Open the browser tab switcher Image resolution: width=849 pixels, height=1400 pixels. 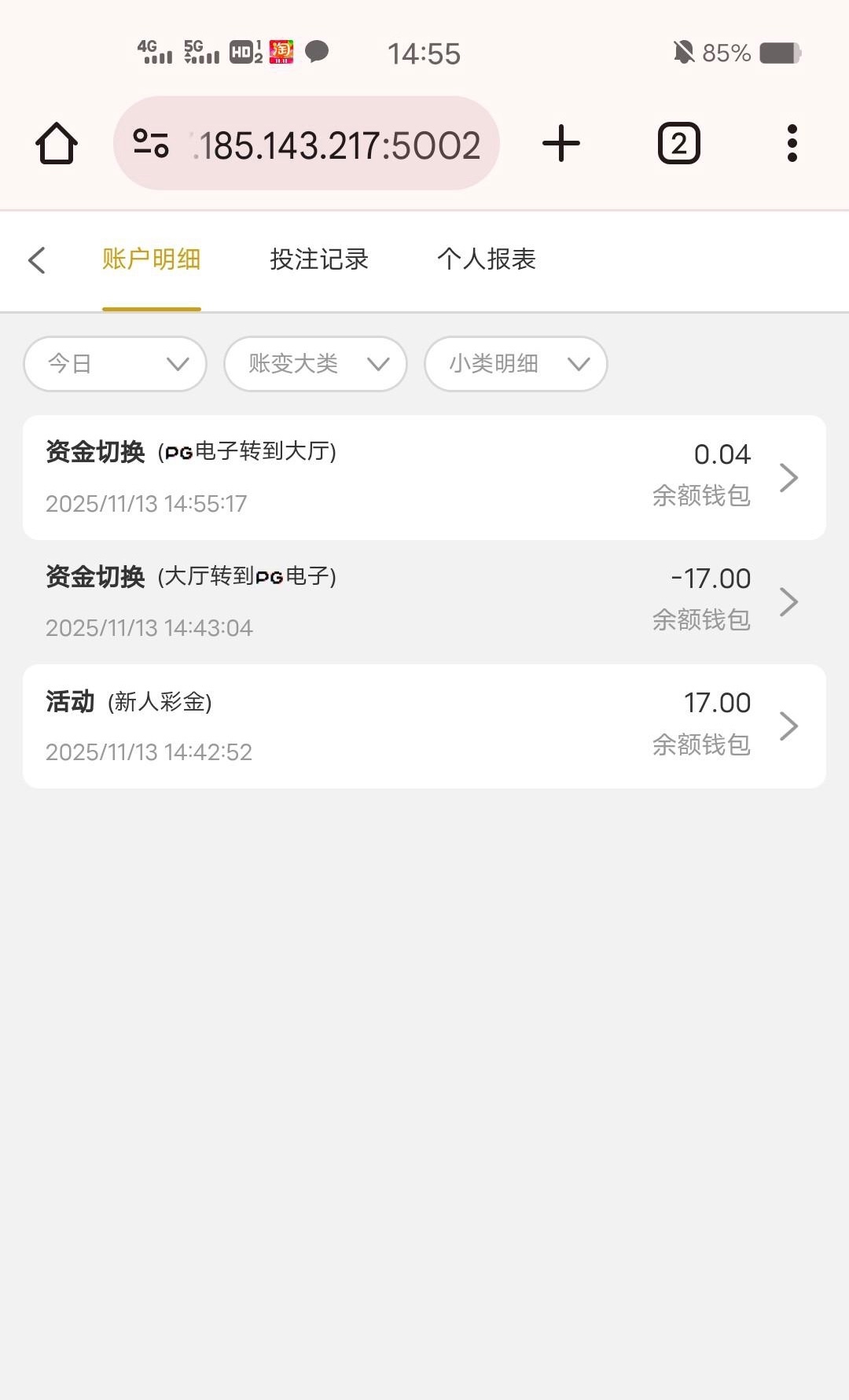click(678, 144)
